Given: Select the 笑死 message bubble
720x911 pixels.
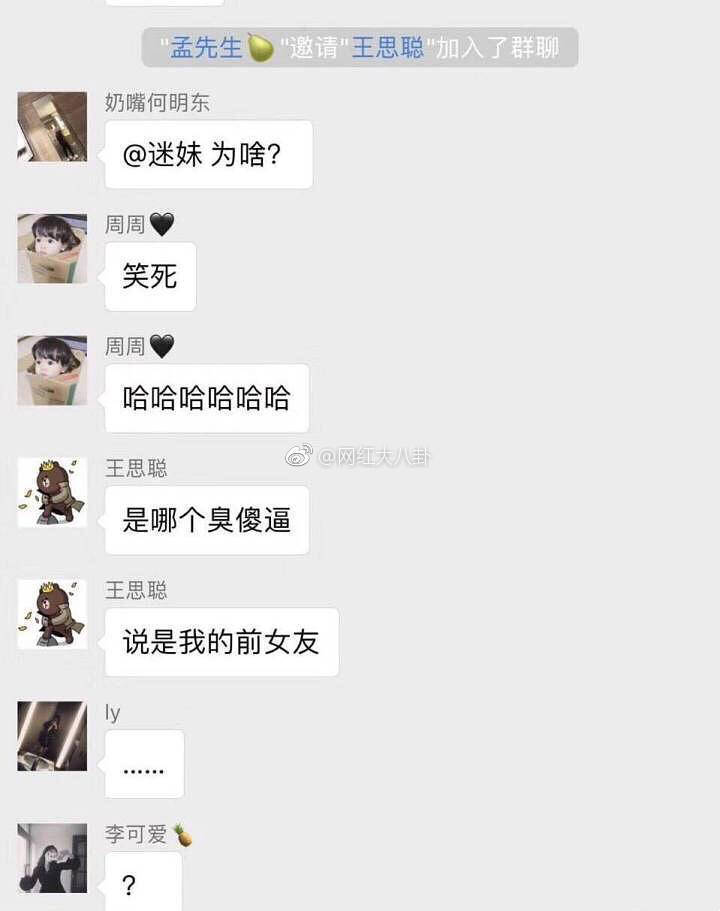Looking at the screenshot, I should (x=149, y=277).
